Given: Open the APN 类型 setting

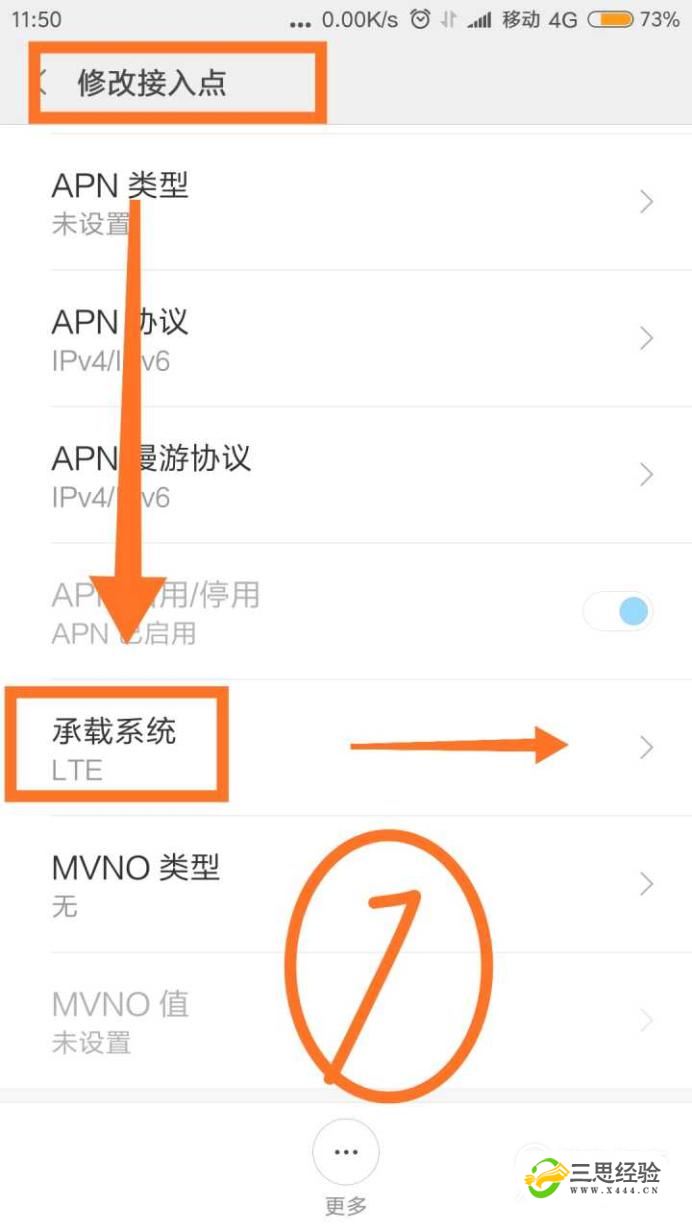Looking at the screenshot, I should 345,203.
